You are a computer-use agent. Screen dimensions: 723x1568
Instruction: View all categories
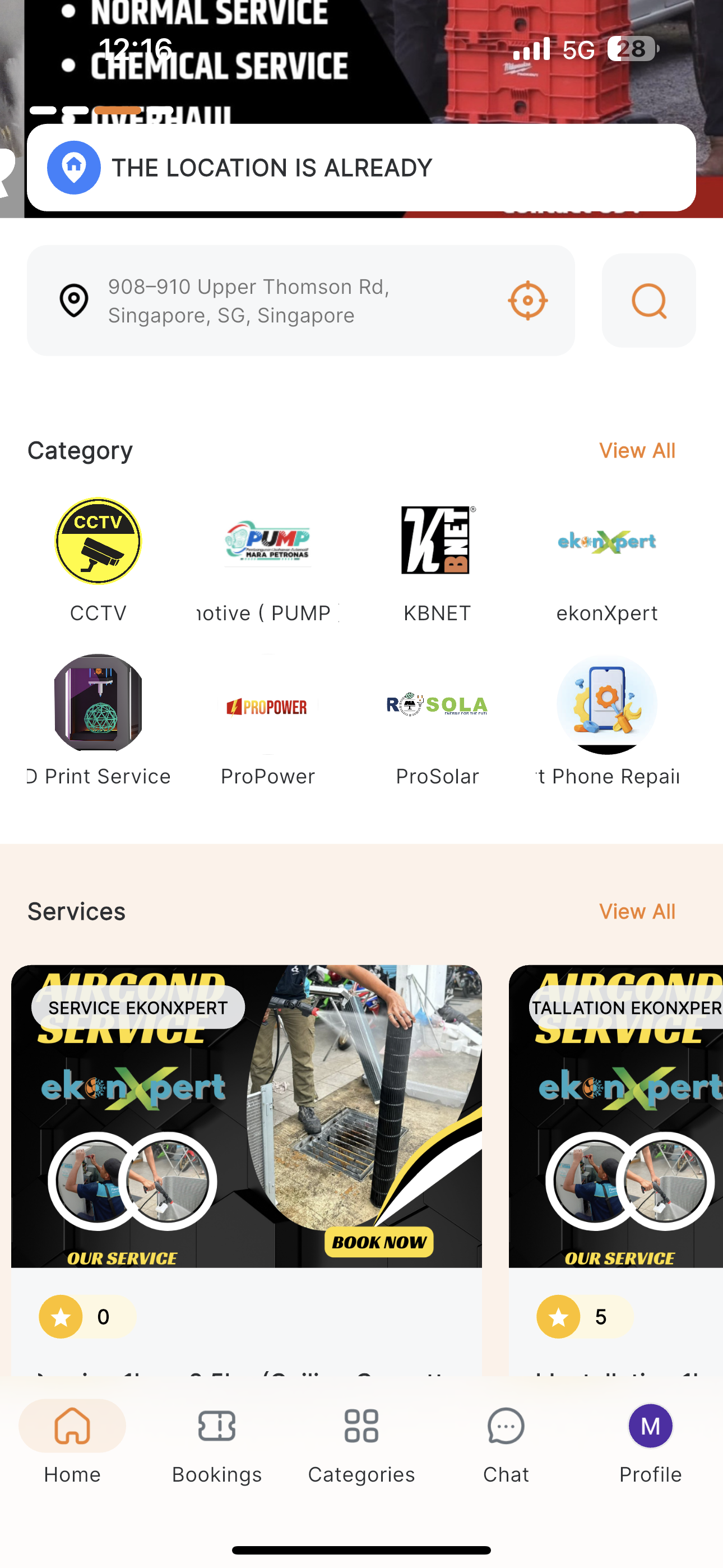point(637,450)
